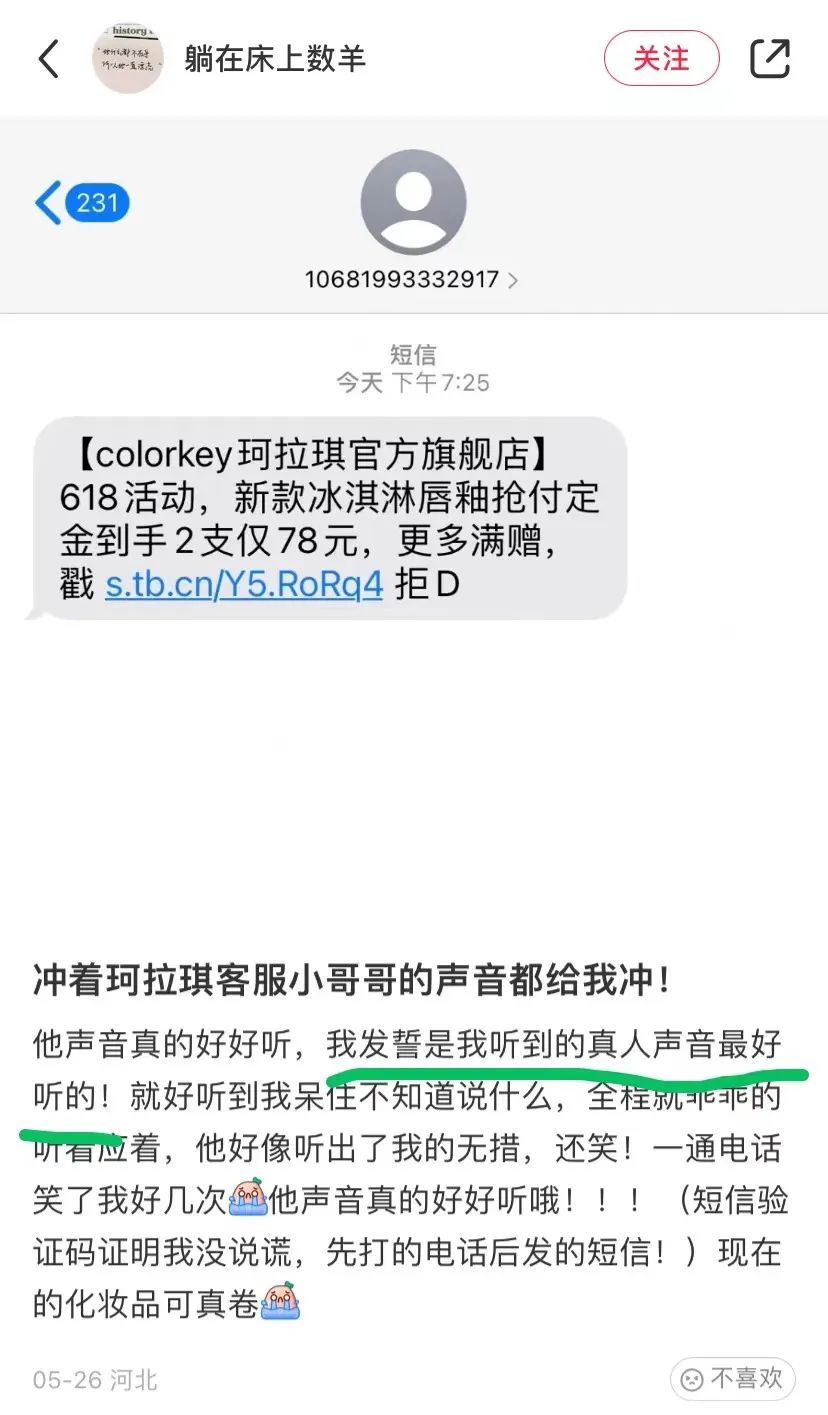Open 躺在床上数羊's profile avatar
This screenshot has width=828, height=1415.
pyautogui.click(x=128, y=58)
